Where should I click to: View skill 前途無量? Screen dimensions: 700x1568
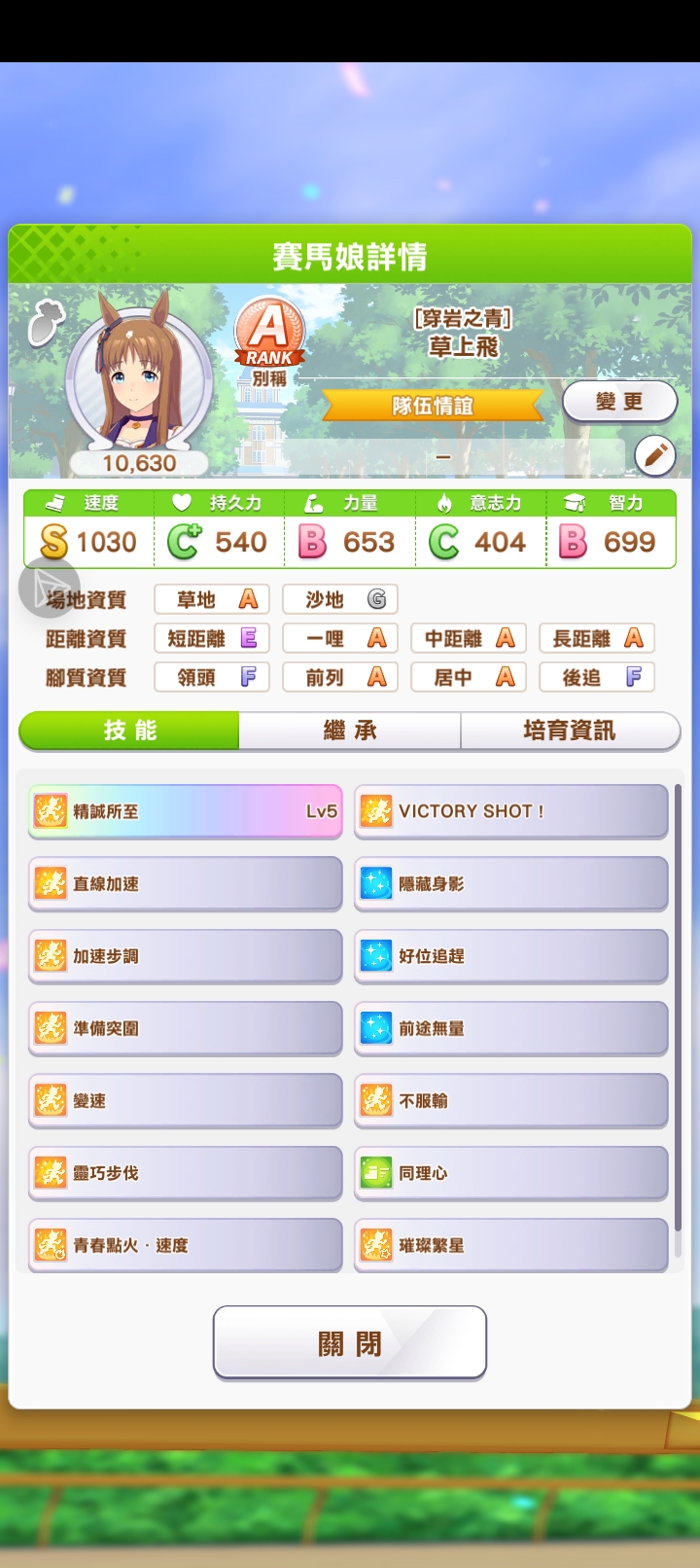[510, 1028]
